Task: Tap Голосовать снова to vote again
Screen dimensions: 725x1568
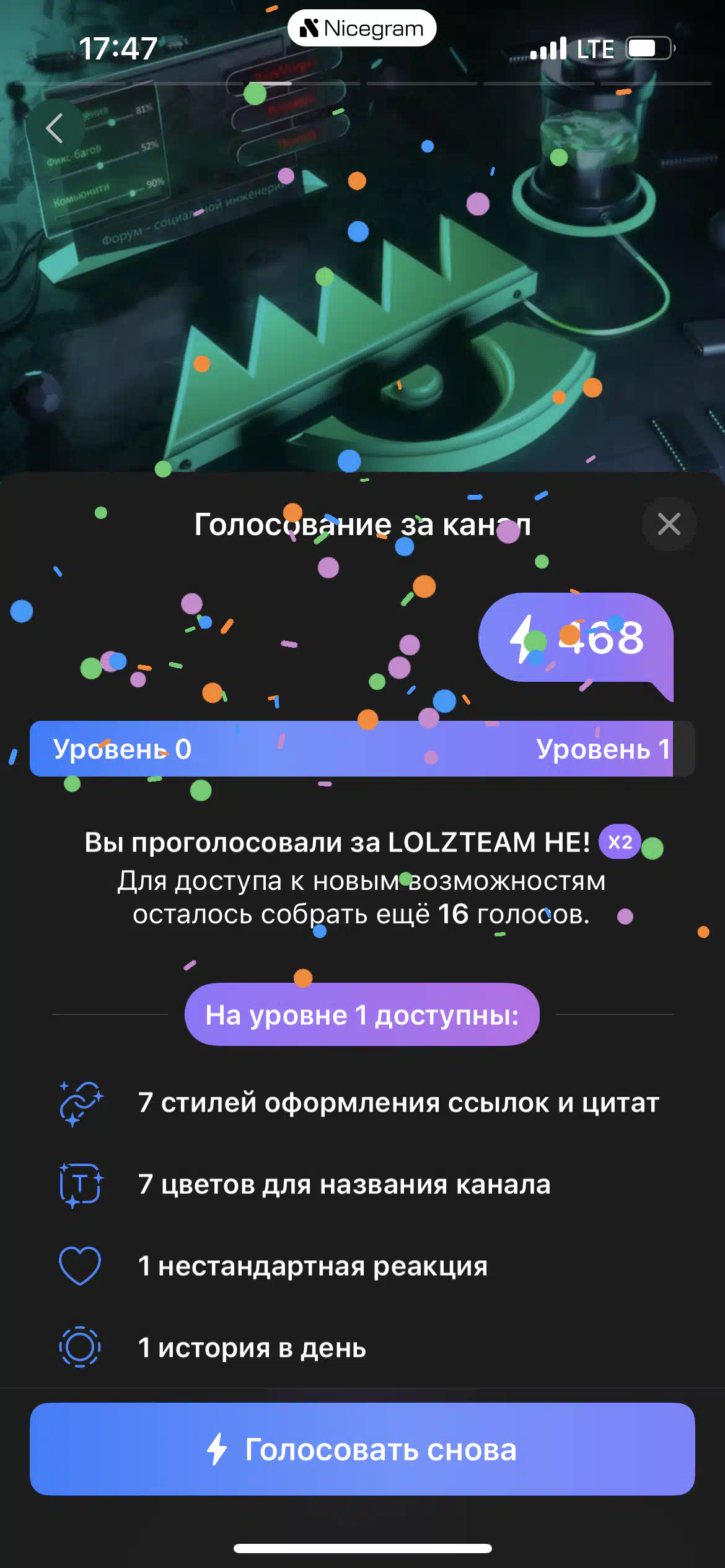Action: [x=362, y=1449]
